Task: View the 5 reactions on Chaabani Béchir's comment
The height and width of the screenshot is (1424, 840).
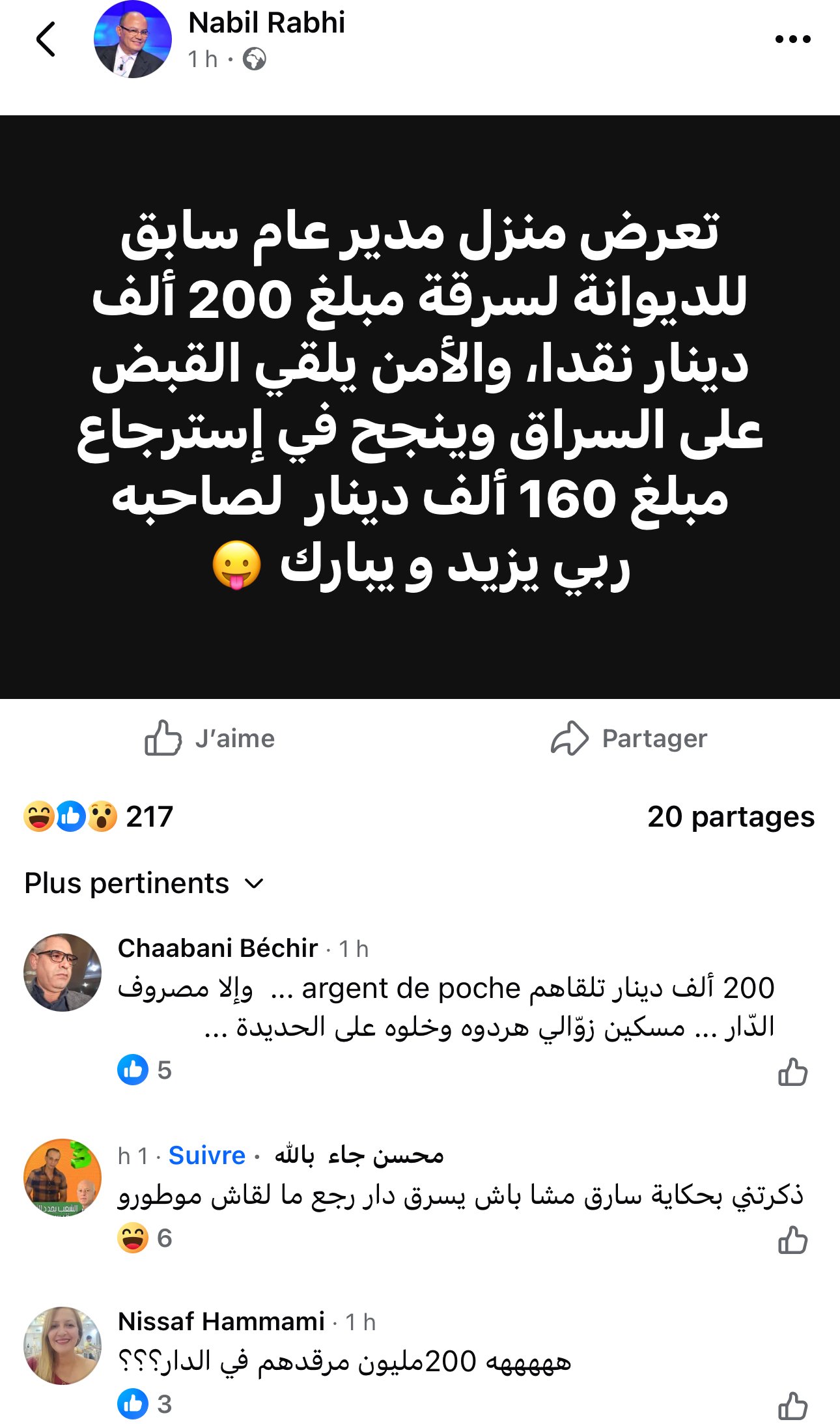Action: [x=145, y=1070]
